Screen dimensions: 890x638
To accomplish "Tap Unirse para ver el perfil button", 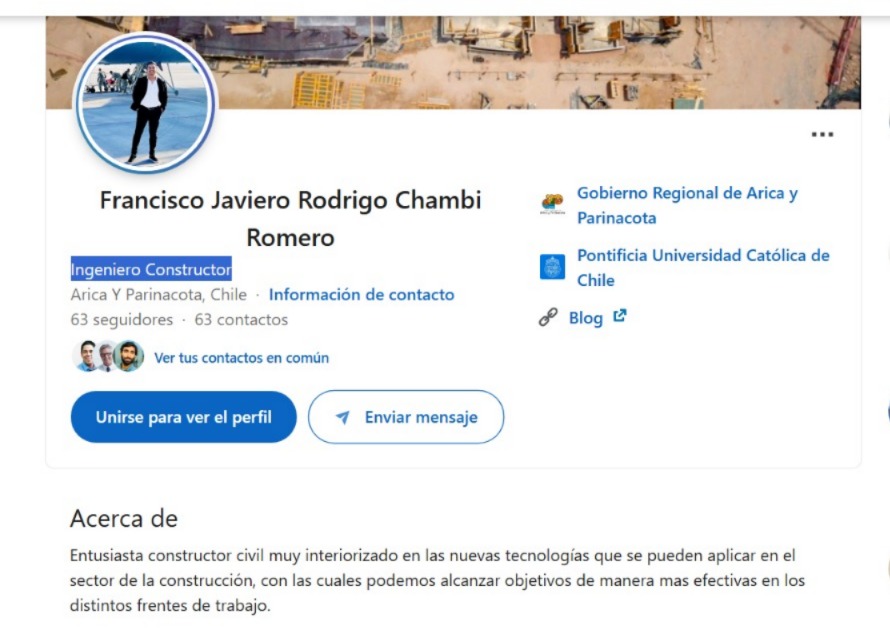I will pos(184,417).
